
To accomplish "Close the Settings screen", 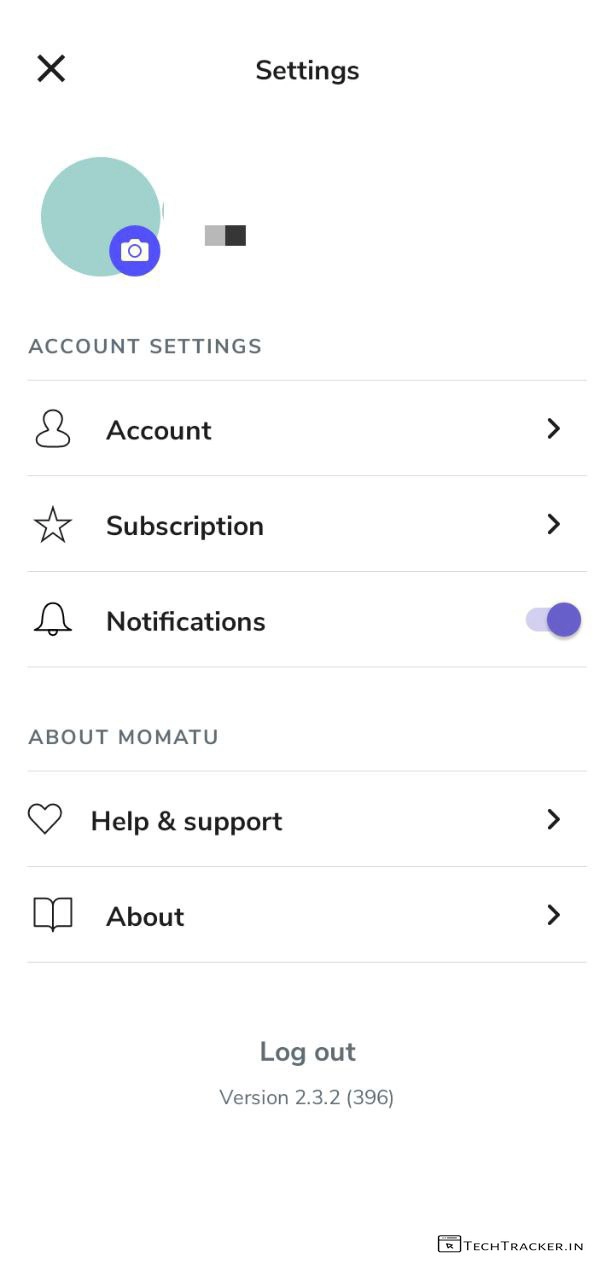I will 51,69.
